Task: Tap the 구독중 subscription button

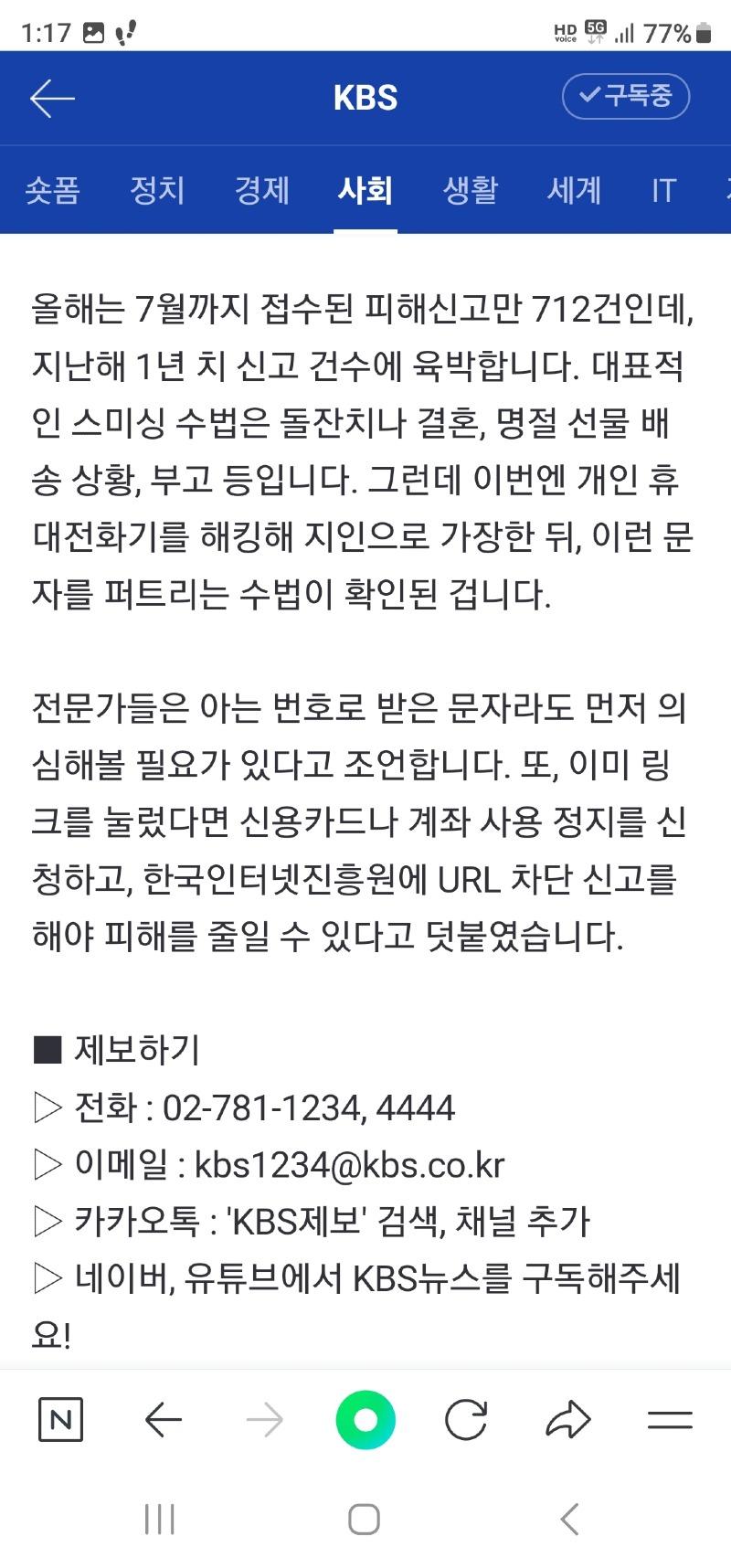Action: click(x=626, y=96)
